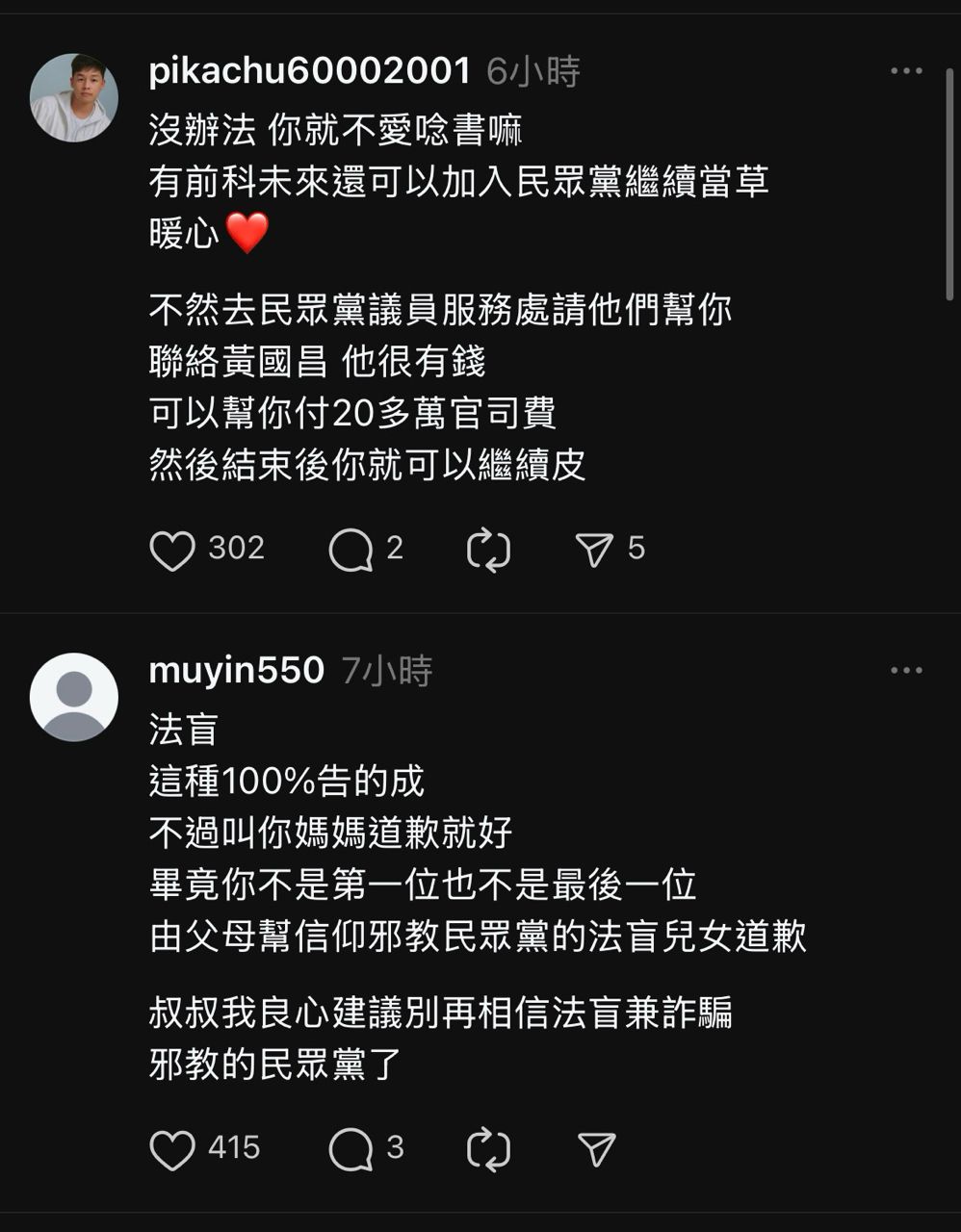Viewport: 961px width, 1232px height.
Task: Share pikachu60002001's post
Action: [x=595, y=551]
